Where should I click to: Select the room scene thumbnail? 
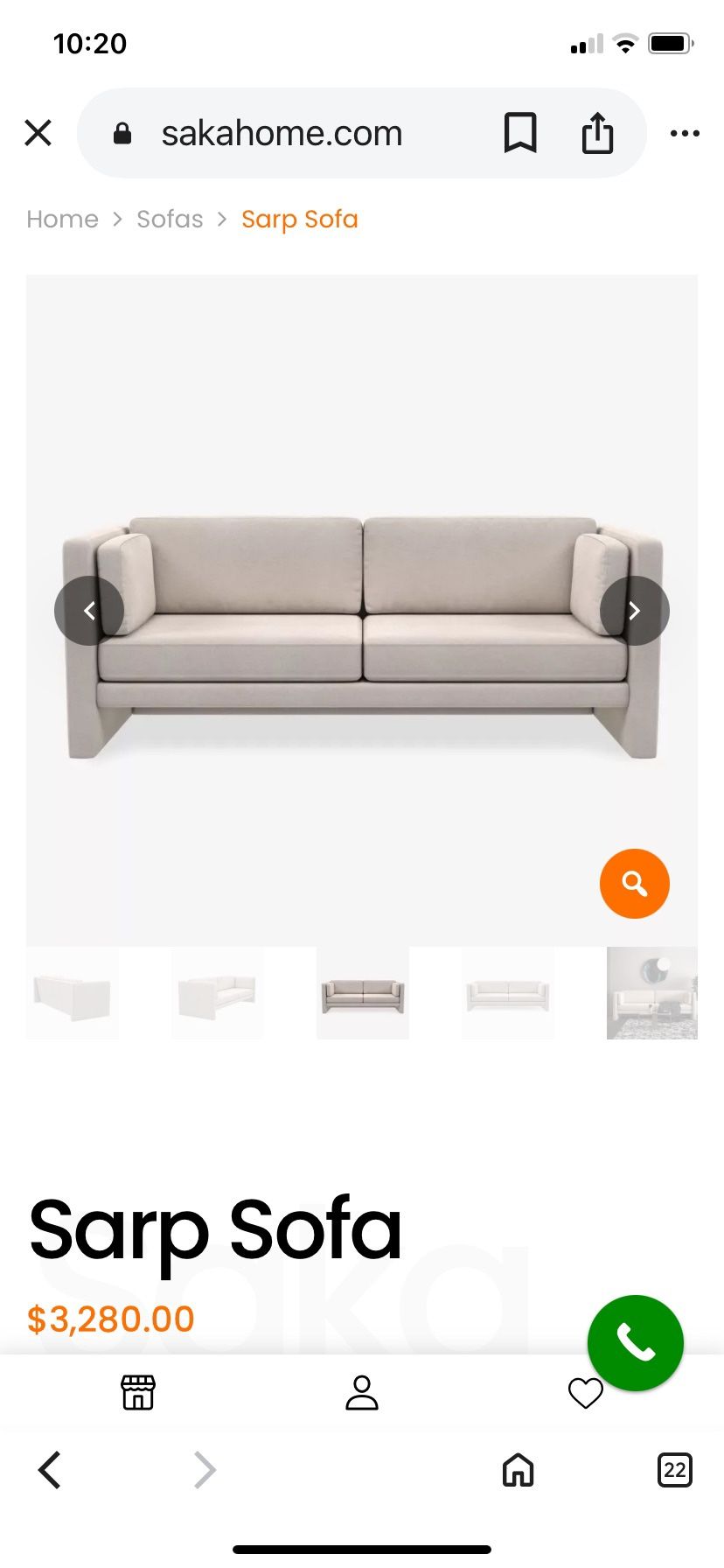tap(652, 993)
